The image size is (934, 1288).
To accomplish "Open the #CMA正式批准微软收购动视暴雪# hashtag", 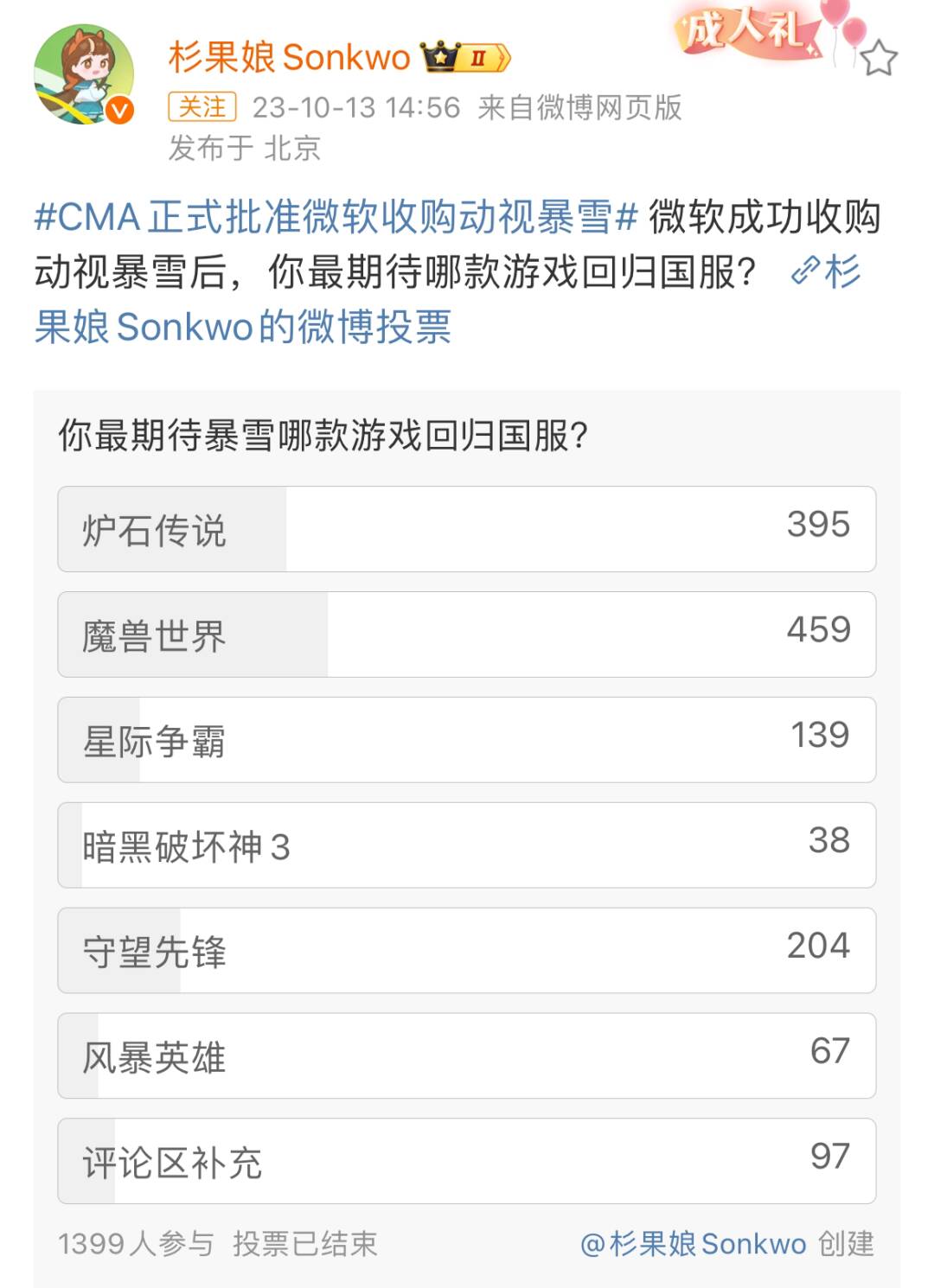I will (x=336, y=216).
